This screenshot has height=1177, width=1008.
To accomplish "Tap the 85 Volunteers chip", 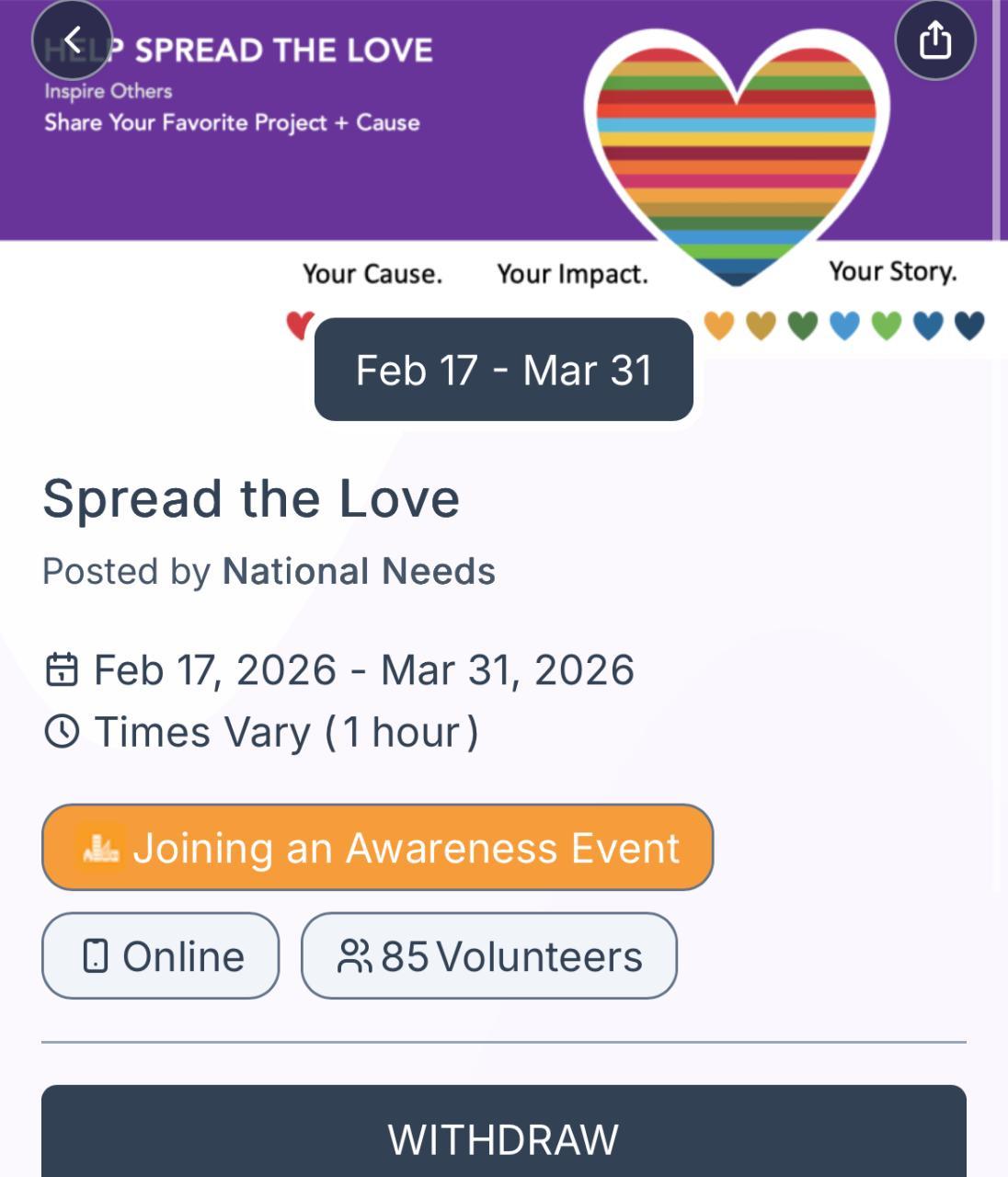I will coord(488,955).
